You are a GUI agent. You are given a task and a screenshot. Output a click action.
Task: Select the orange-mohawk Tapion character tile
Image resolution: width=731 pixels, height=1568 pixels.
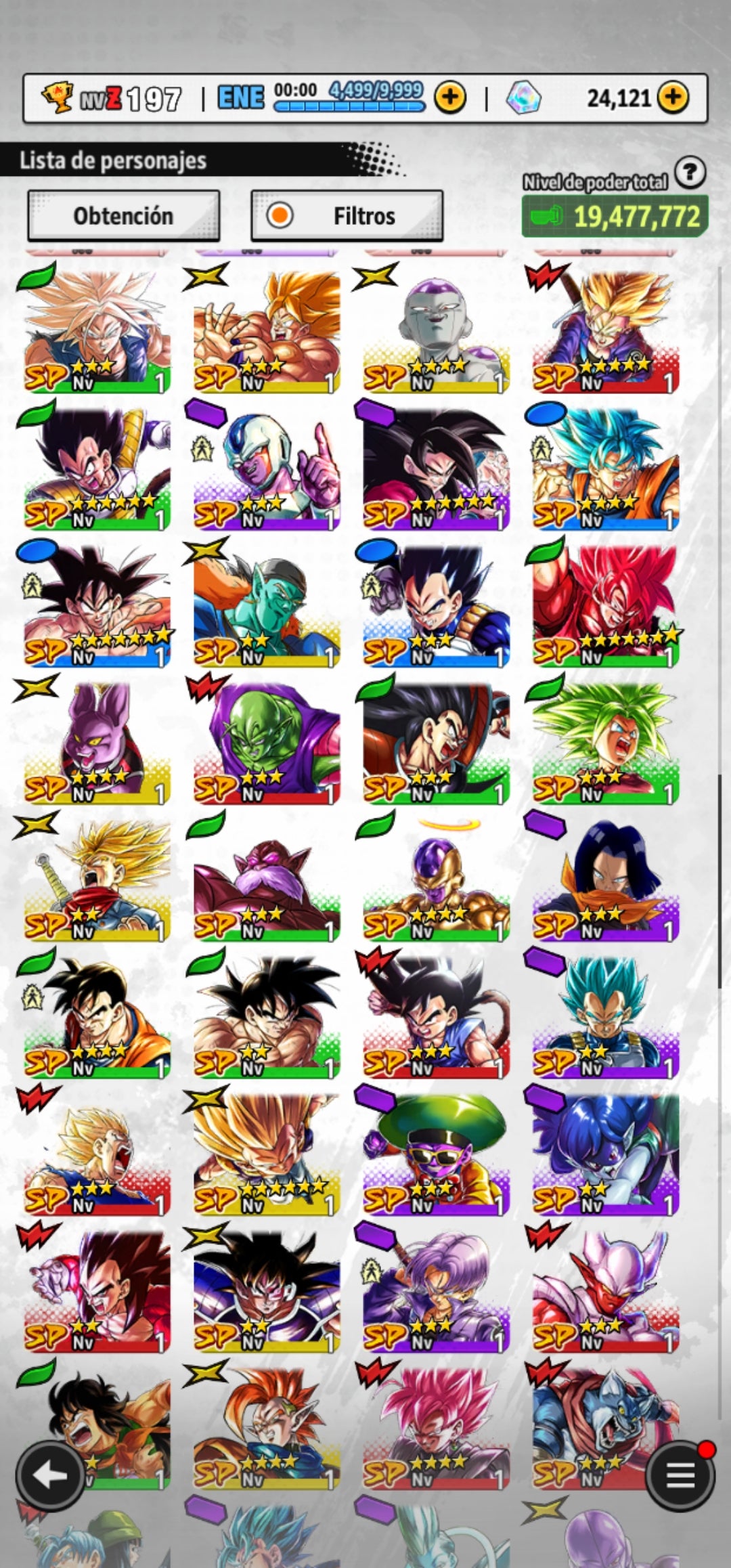(x=267, y=1426)
